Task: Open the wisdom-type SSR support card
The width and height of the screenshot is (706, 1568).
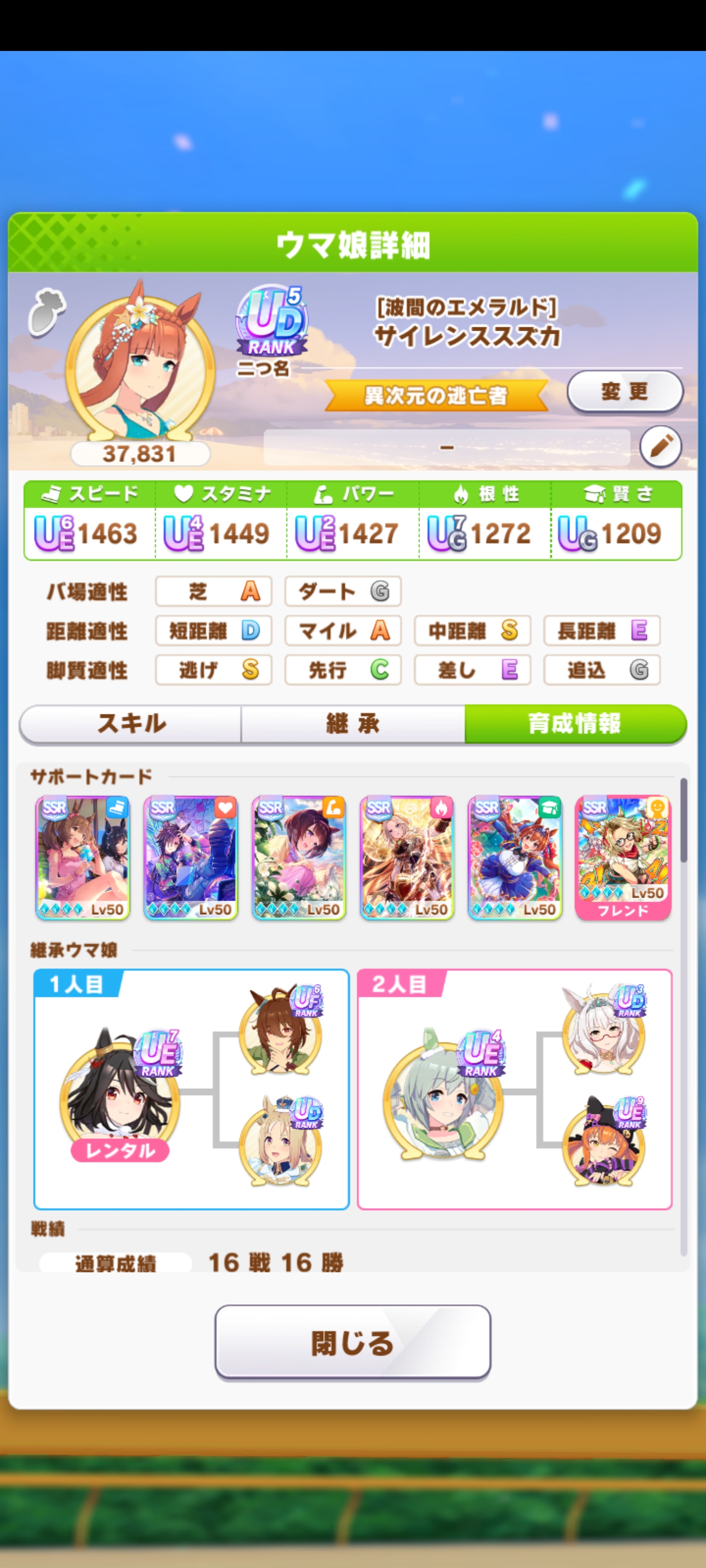Action: (515, 857)
